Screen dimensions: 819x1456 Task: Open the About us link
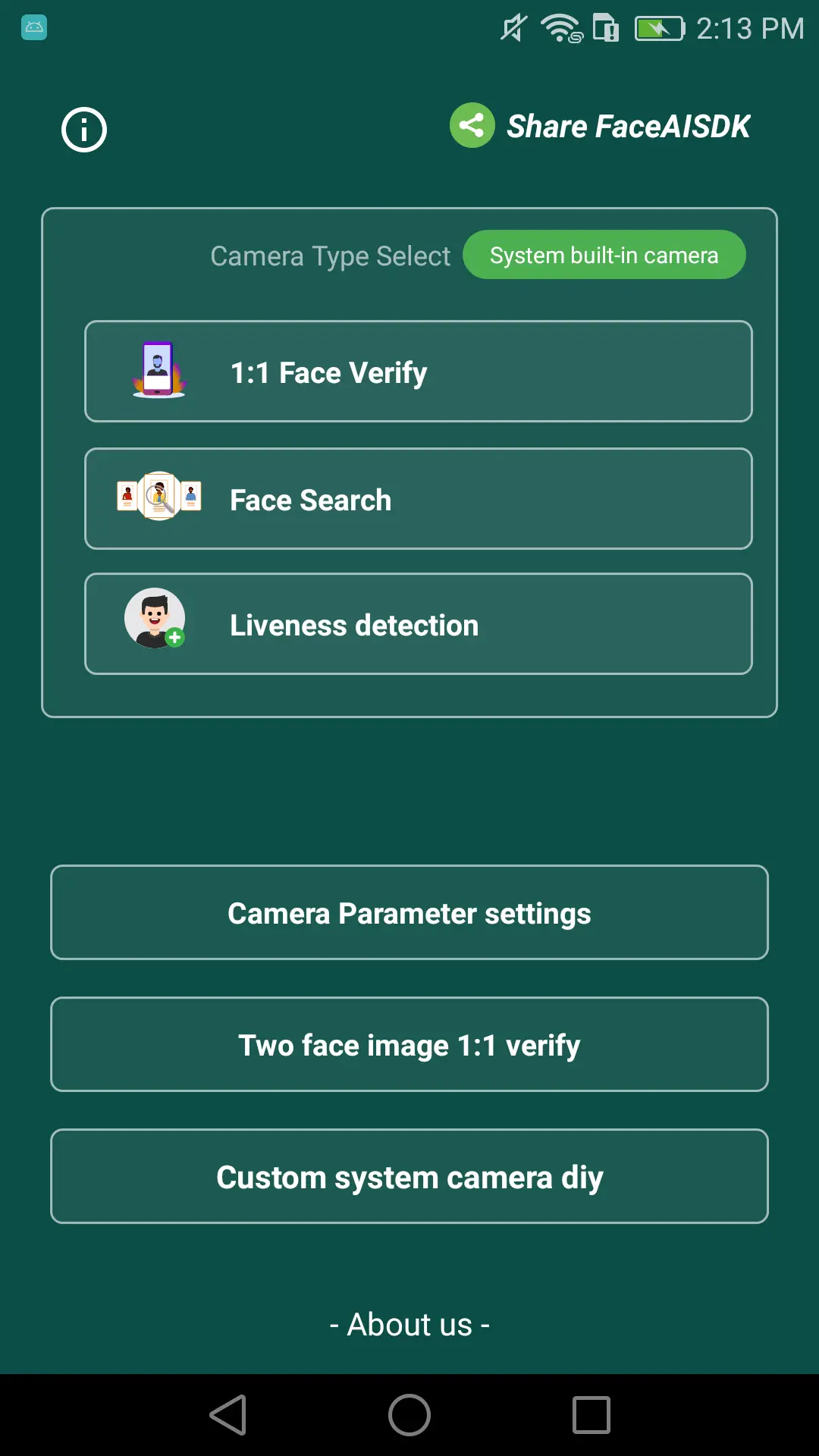409,1325
